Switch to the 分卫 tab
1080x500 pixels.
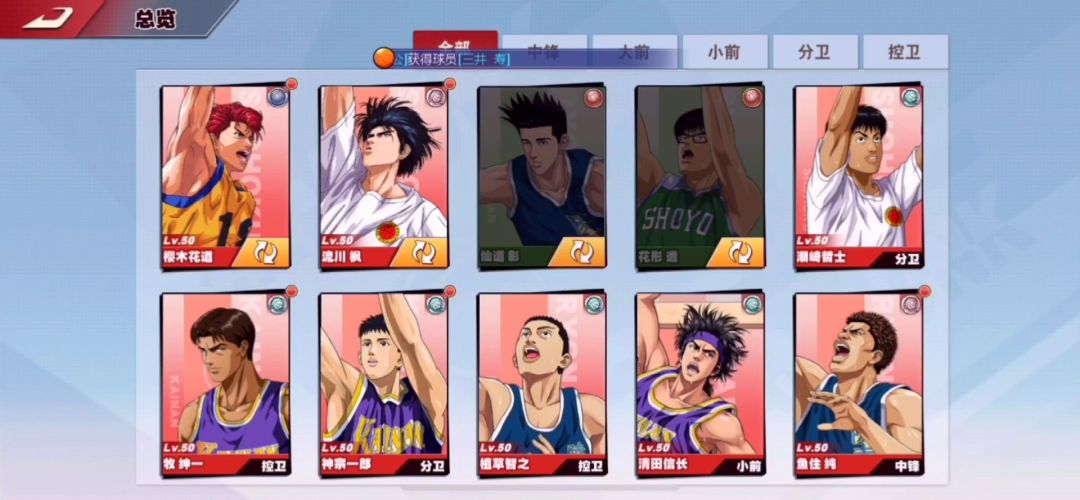[x=815, y=52]
